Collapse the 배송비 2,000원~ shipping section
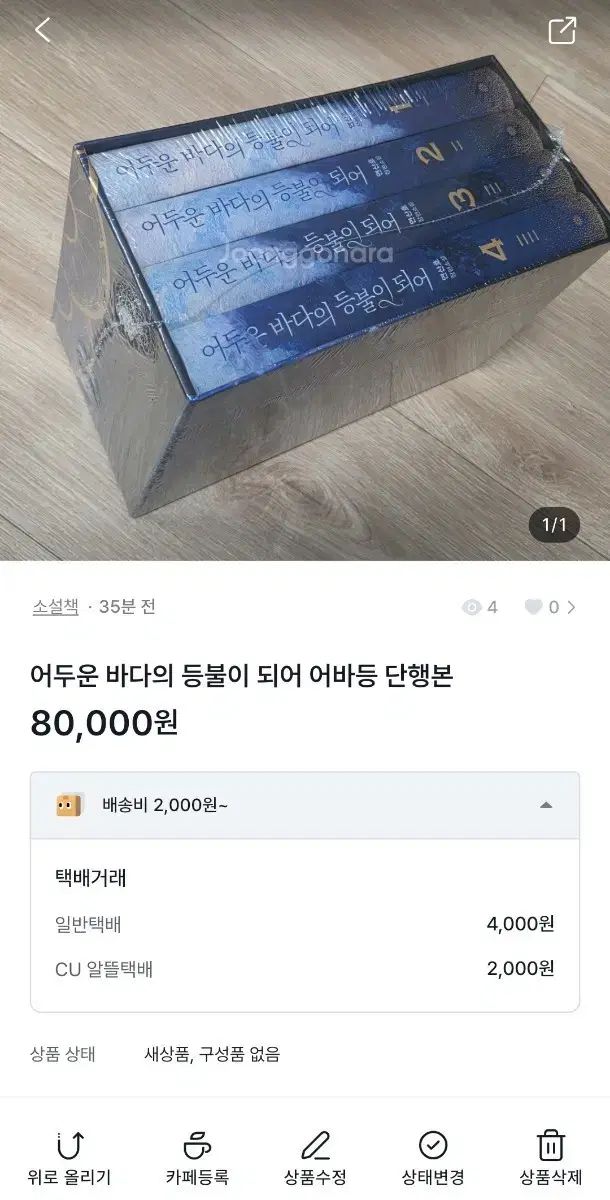610x1200 pixels. click(545, 805)
